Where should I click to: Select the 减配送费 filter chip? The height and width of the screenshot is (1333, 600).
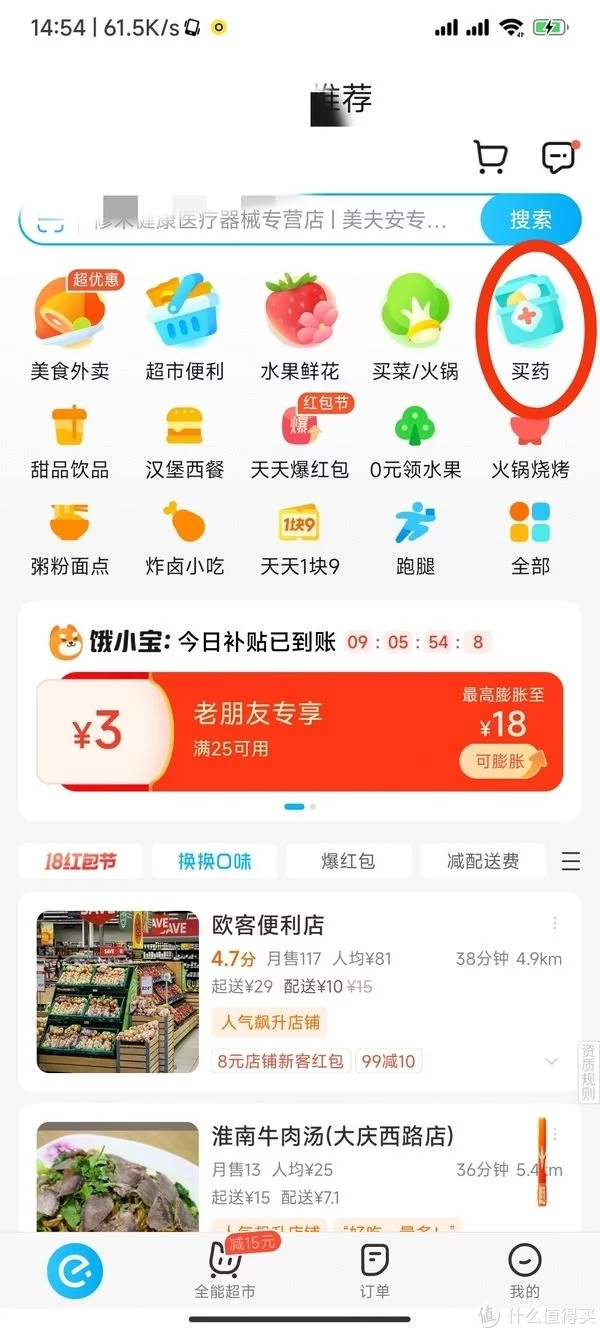pyautogui.click(x=483, y=861)
